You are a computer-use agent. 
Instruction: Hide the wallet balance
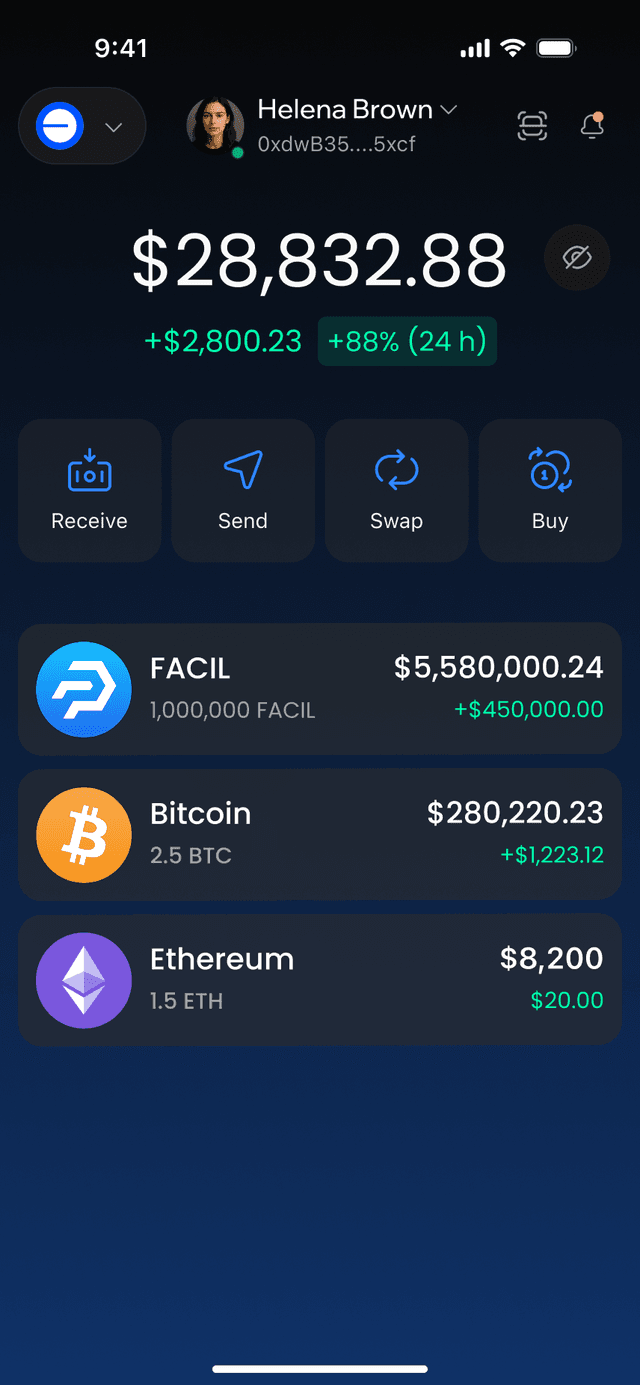(x=577, y=258)
